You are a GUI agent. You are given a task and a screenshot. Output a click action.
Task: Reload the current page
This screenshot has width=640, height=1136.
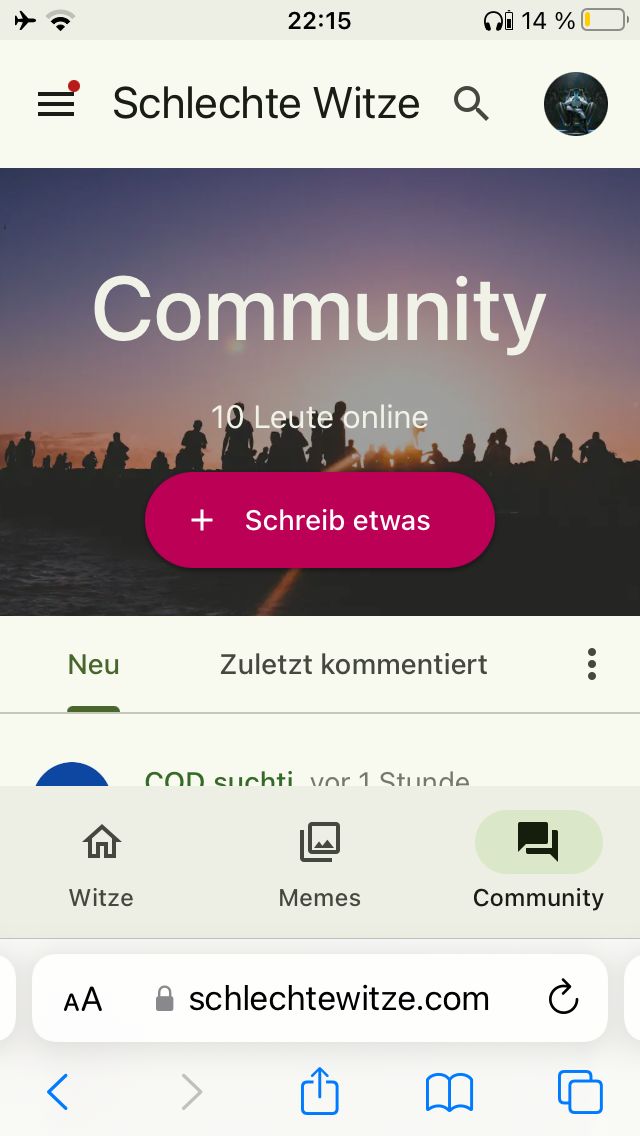(x=564, y=998)
